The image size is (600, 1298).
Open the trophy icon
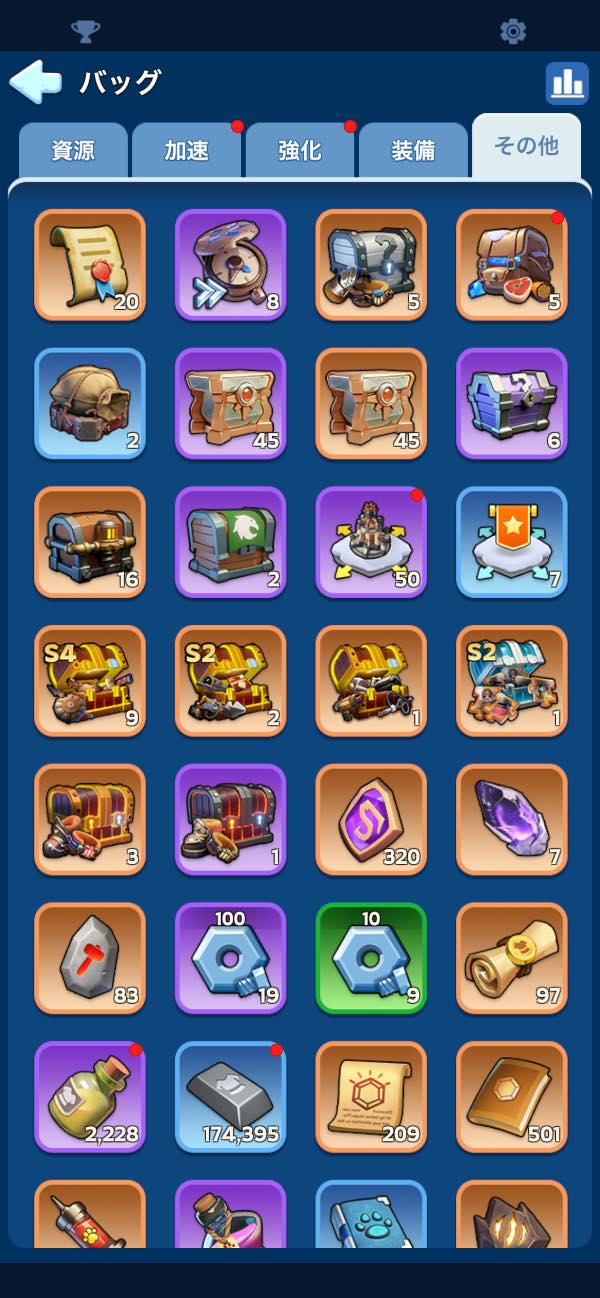click(85, 31)
